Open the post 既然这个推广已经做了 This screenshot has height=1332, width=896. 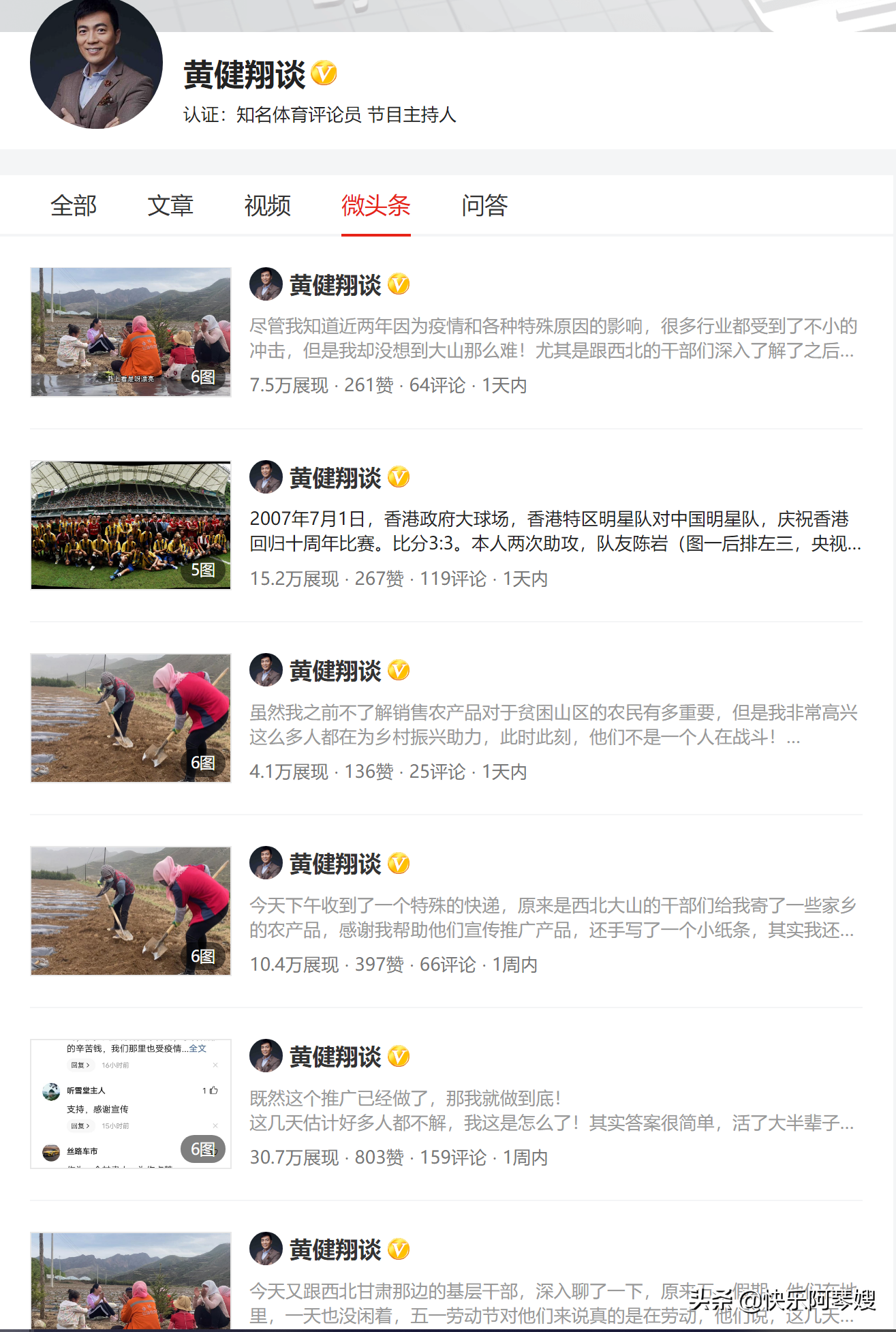click(x=552, y=1110)
